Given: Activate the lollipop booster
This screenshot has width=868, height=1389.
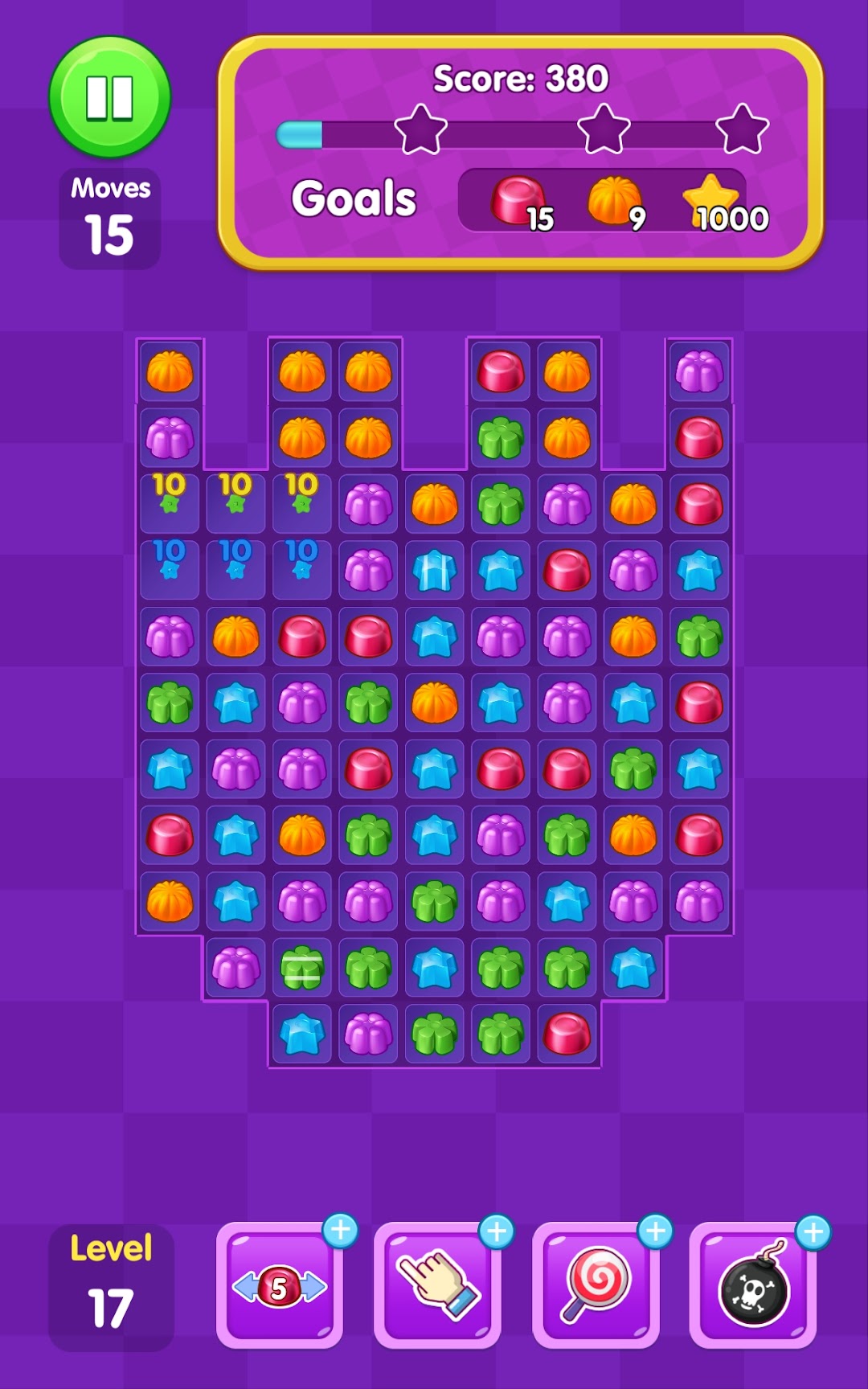Looking at the screenshot, I should pyautogui.click(x=596, y=1285).
